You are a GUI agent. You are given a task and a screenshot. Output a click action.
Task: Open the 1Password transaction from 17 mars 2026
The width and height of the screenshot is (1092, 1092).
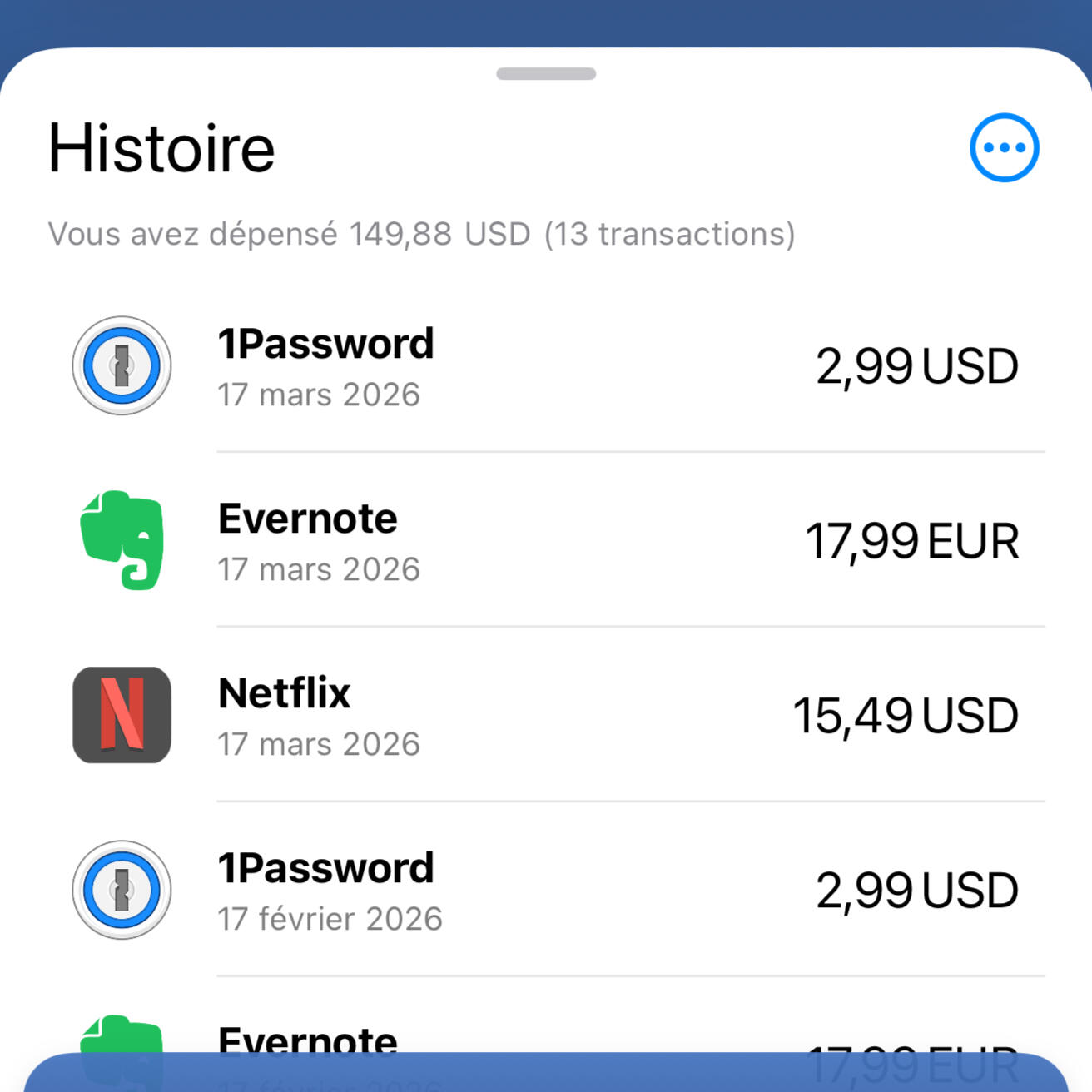click(545, 366)
